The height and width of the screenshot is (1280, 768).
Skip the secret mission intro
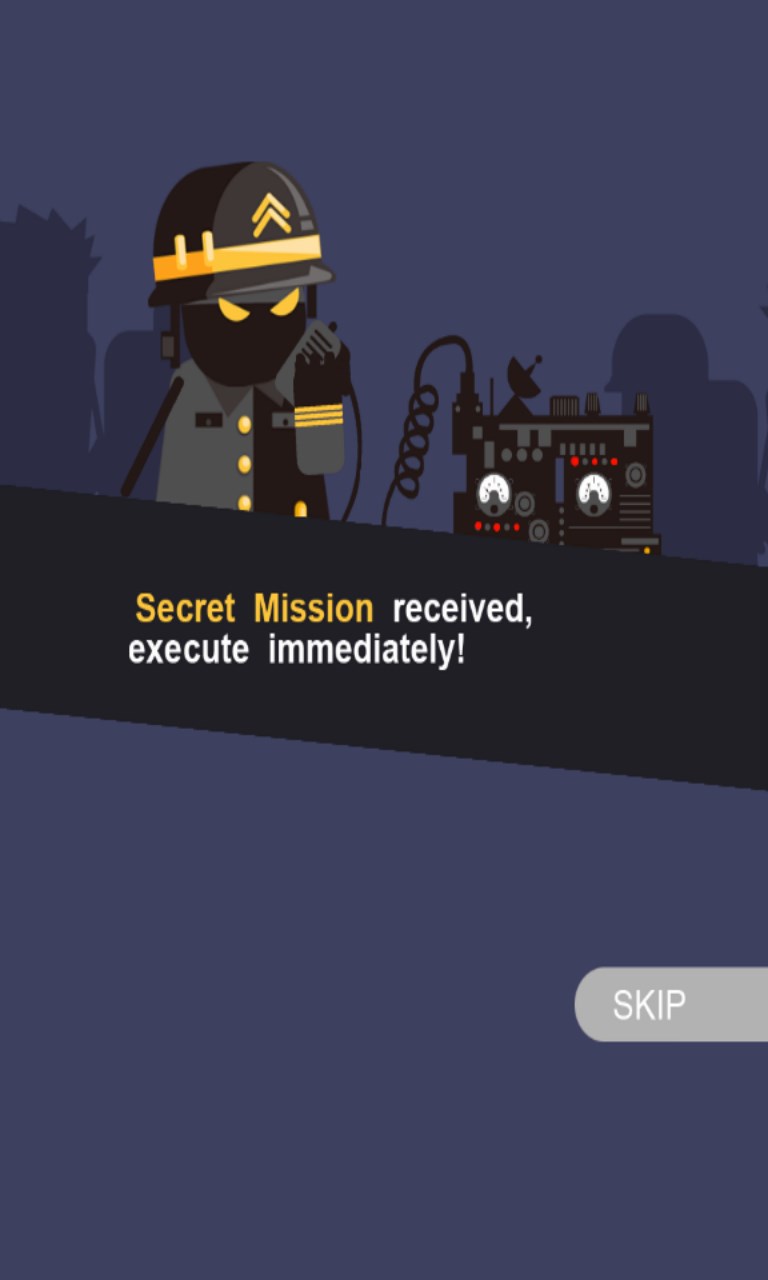(x=660, y=1004)
